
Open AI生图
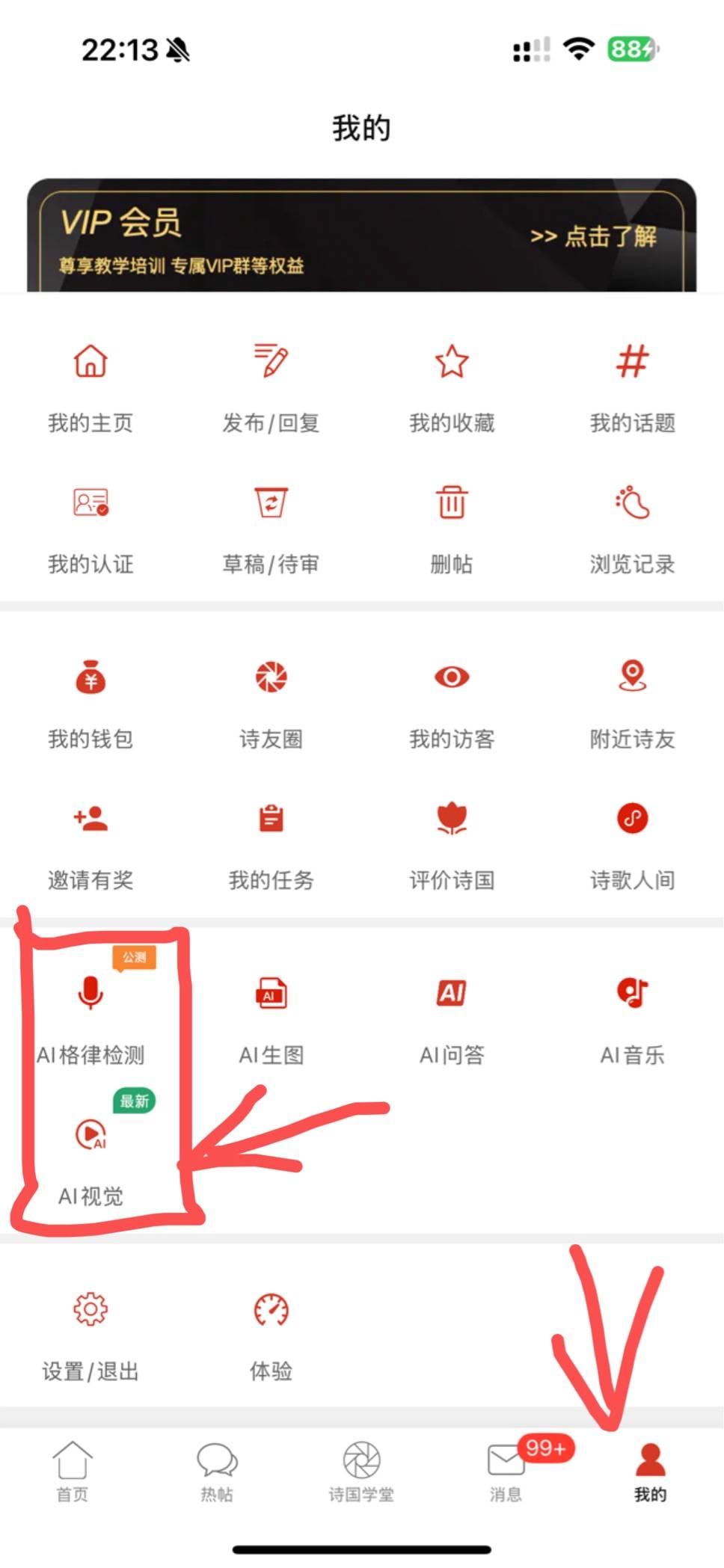pos(271,1021)
